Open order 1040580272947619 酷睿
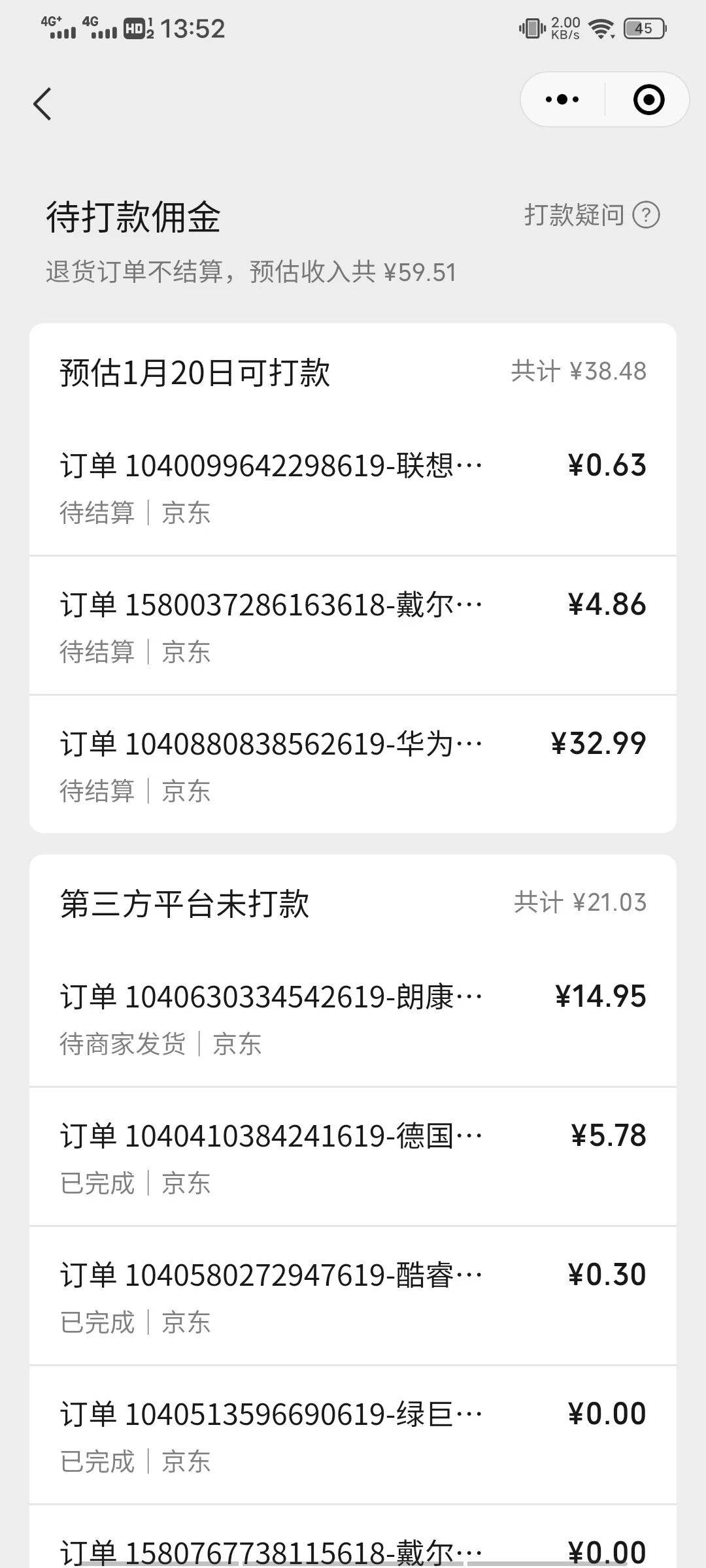This screenshot has width=706, height=1568. [x=353, y=1296]
